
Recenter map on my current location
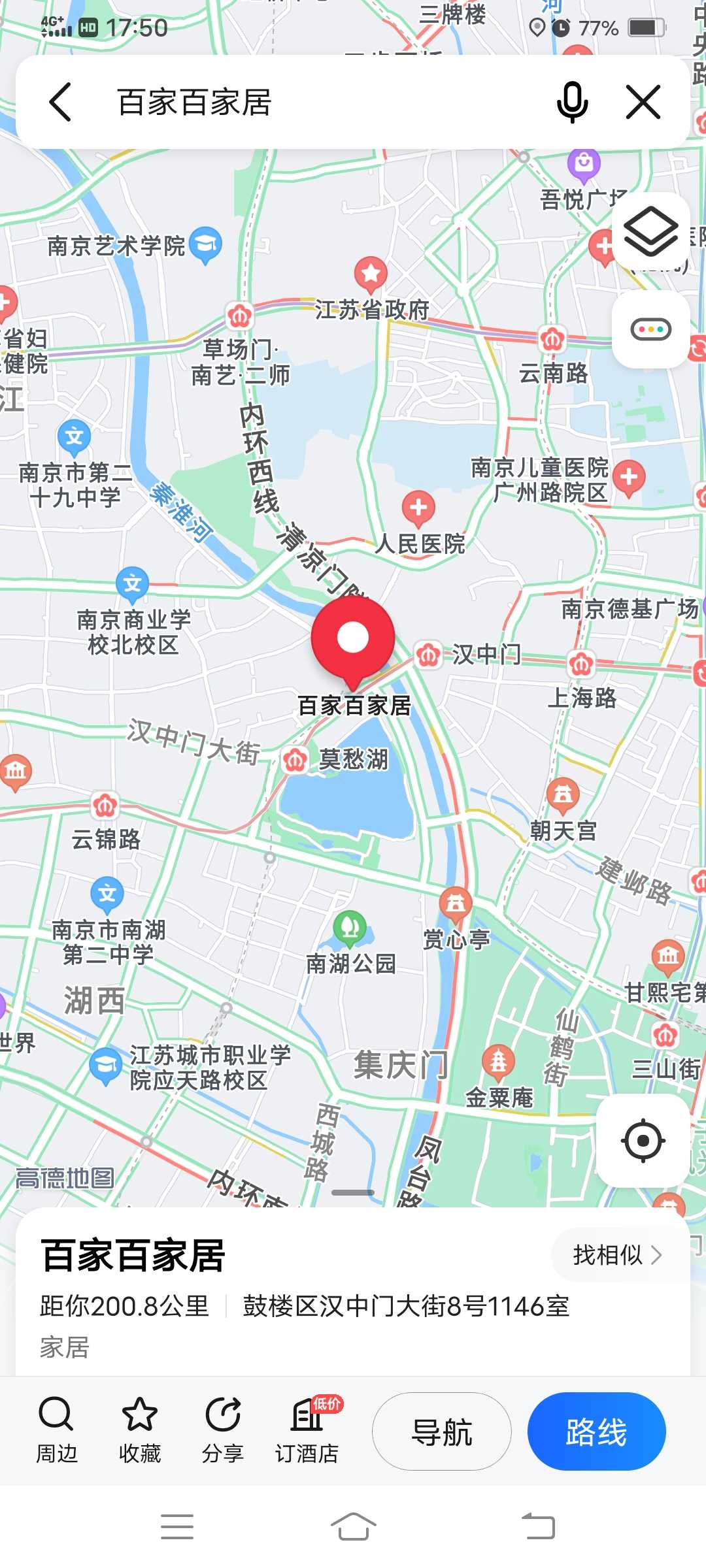[643, 1141]
